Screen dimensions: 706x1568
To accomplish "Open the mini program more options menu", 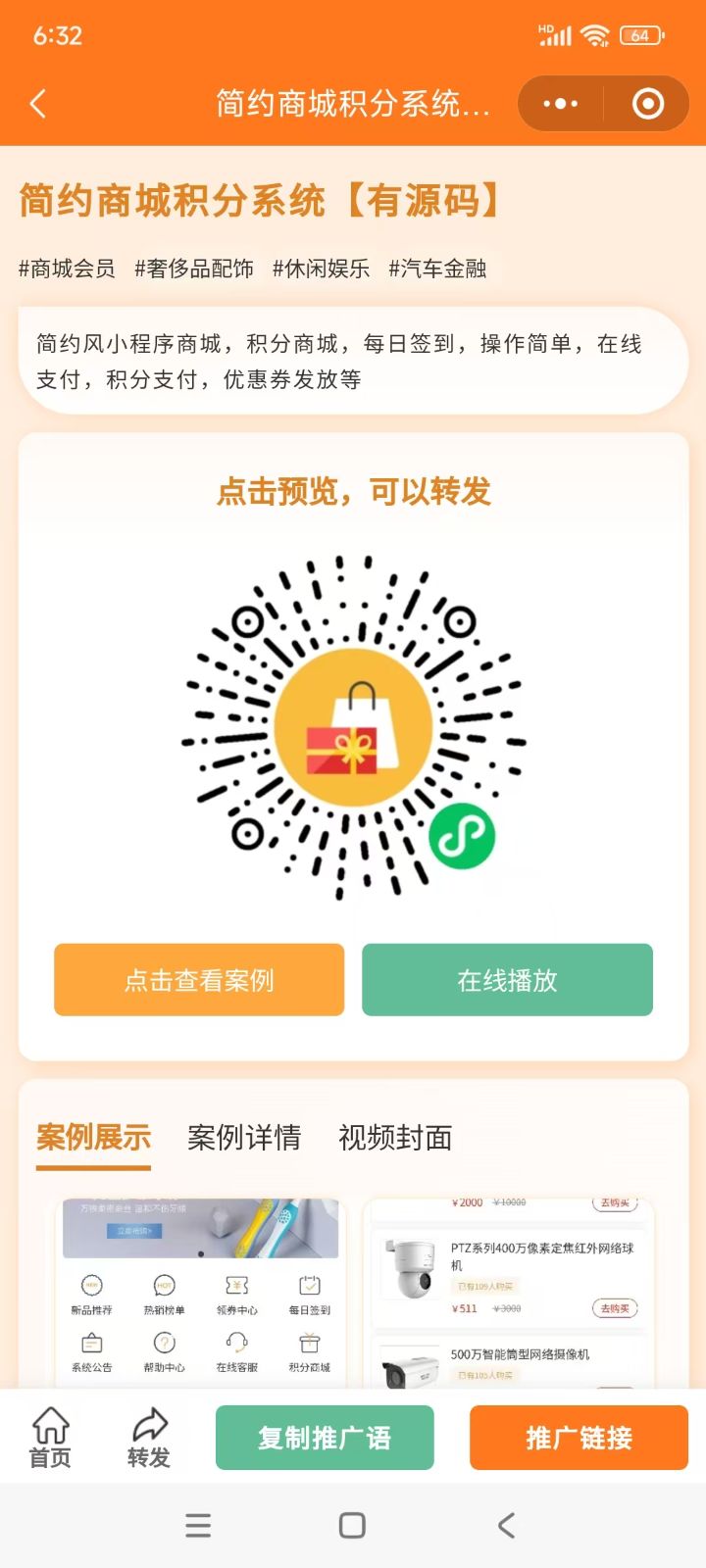I will [561, 104].
